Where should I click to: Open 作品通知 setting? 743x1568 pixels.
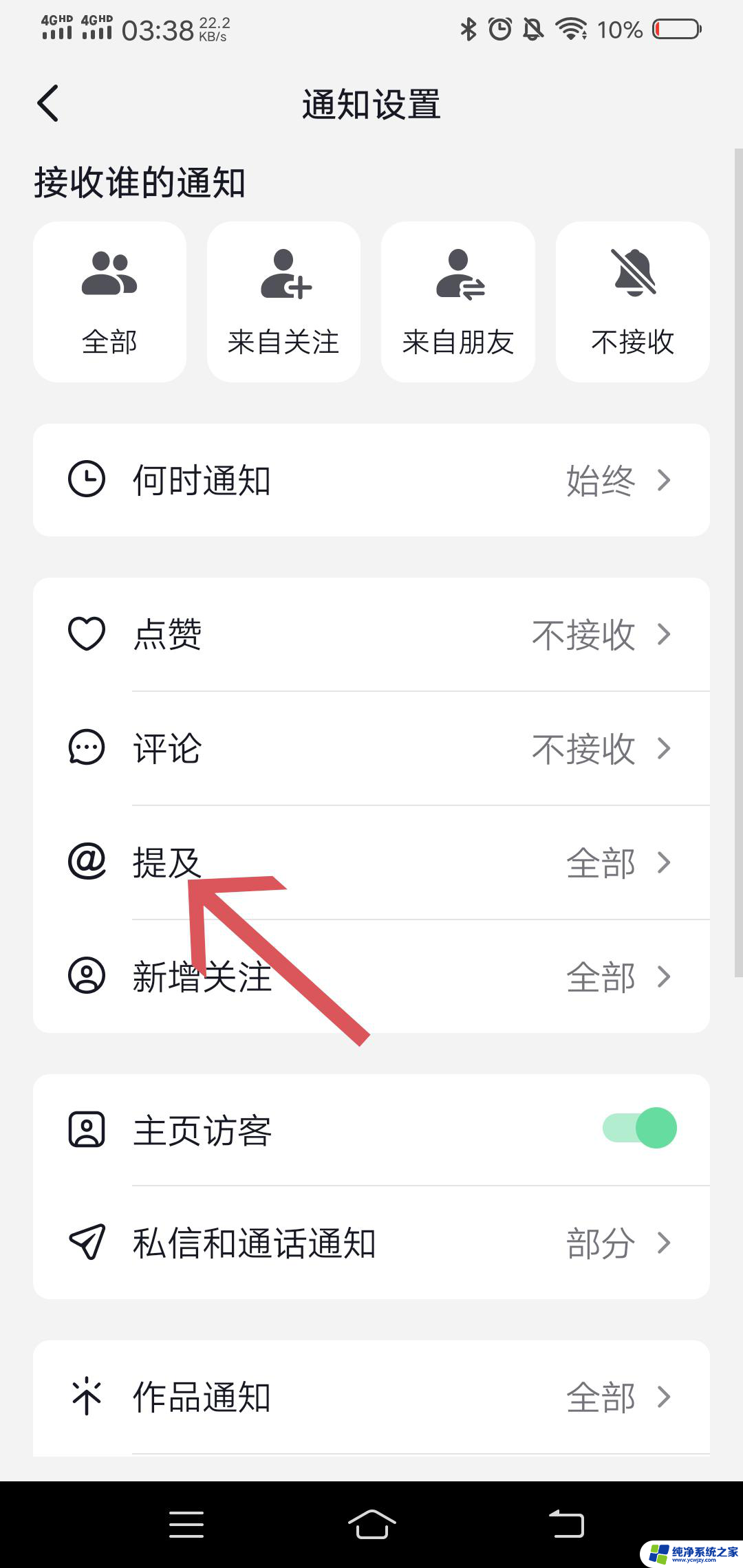pyautogui.click(x=371, y=1397)
